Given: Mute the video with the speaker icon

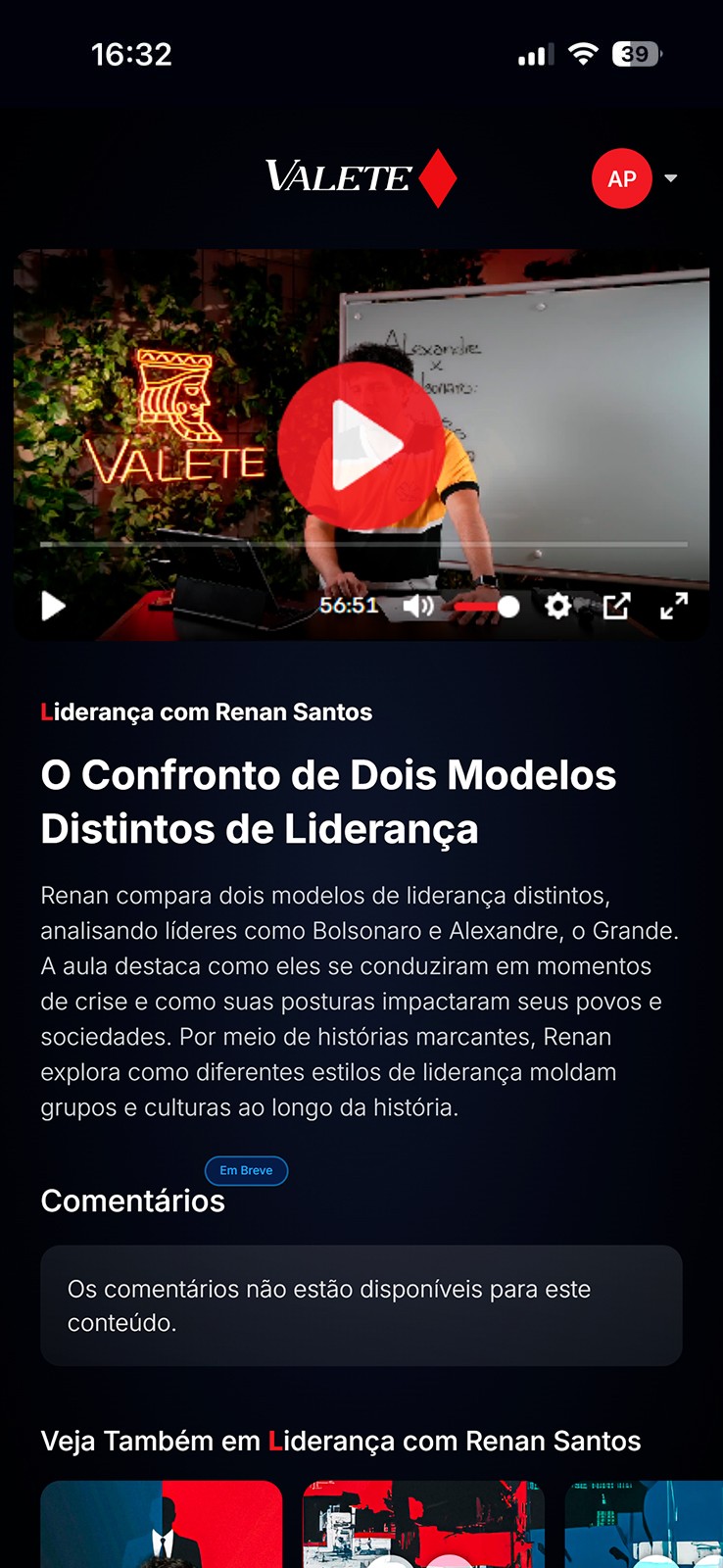Looking at the screenshot, I should click(418, 607).
